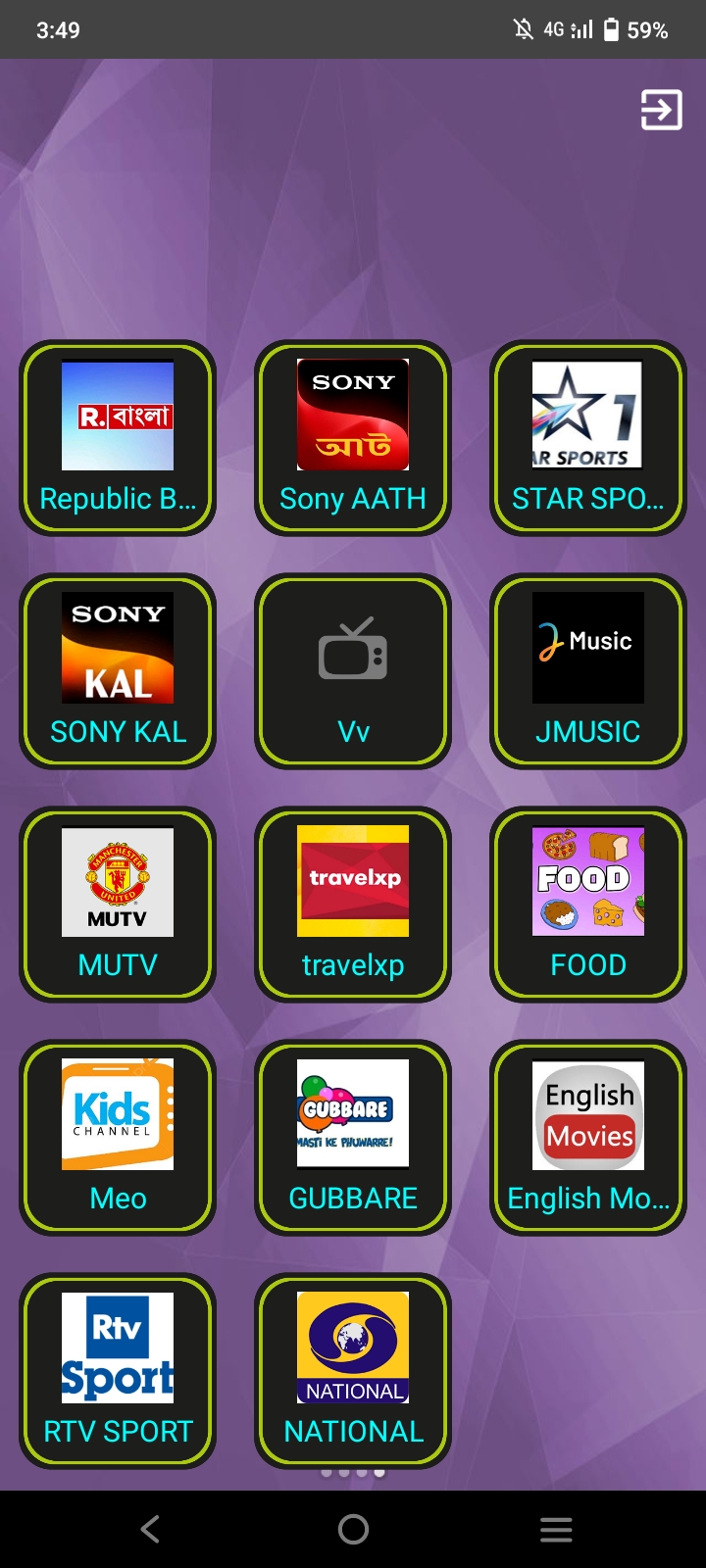The height and width of the screenshot is (1568, 706).
Task: Launch the Meo kids channel
Action: click(x=118, y=1138)
